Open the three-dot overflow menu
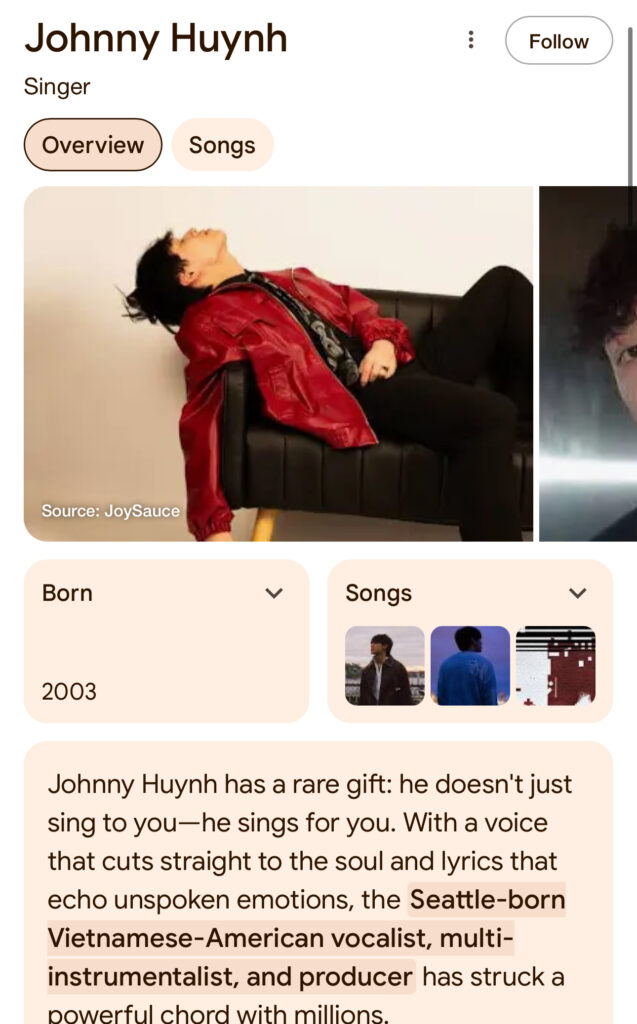This screenshot has width=637, height=1024. coord(471,40)
